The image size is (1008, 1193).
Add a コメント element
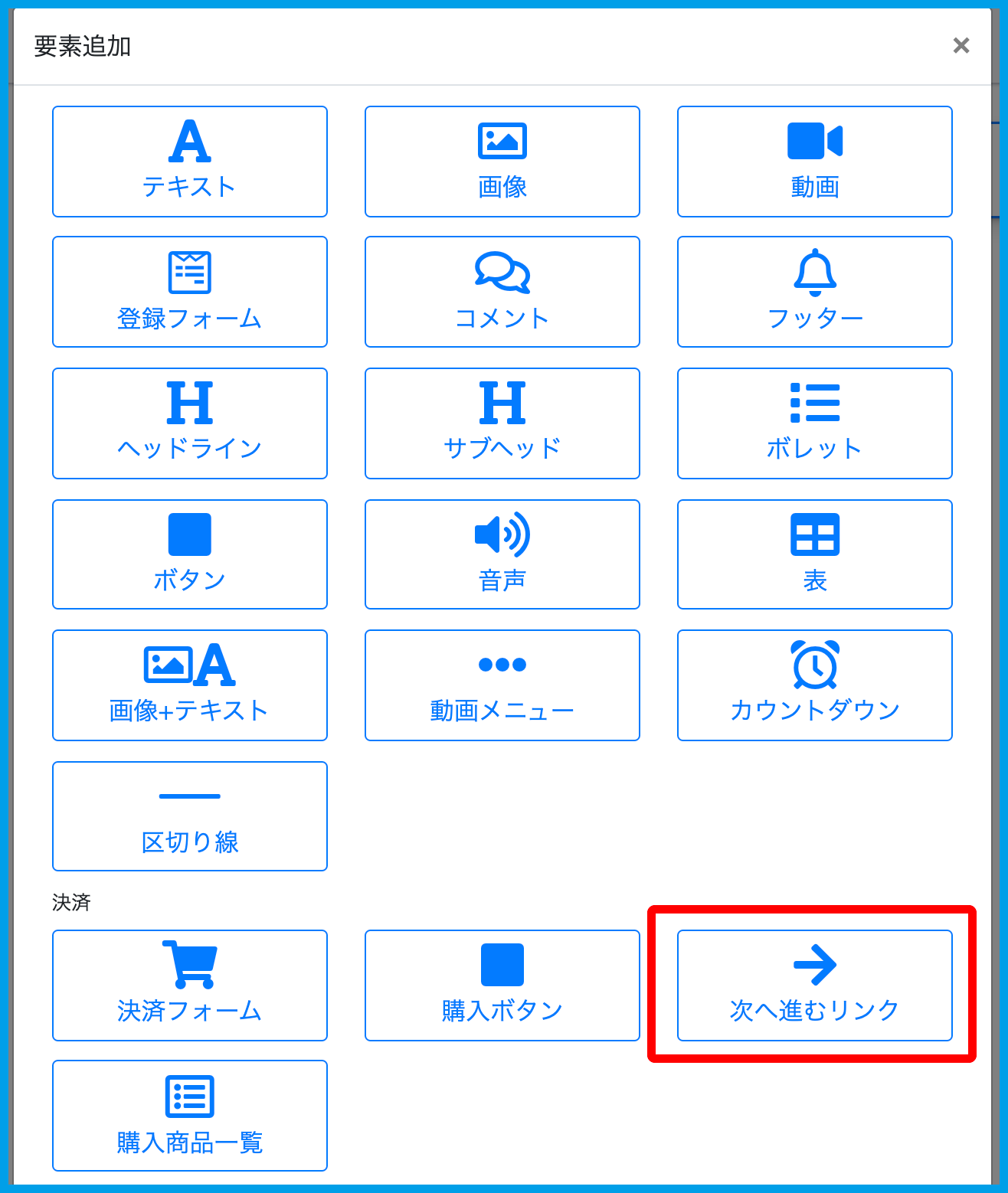point(502,292)
